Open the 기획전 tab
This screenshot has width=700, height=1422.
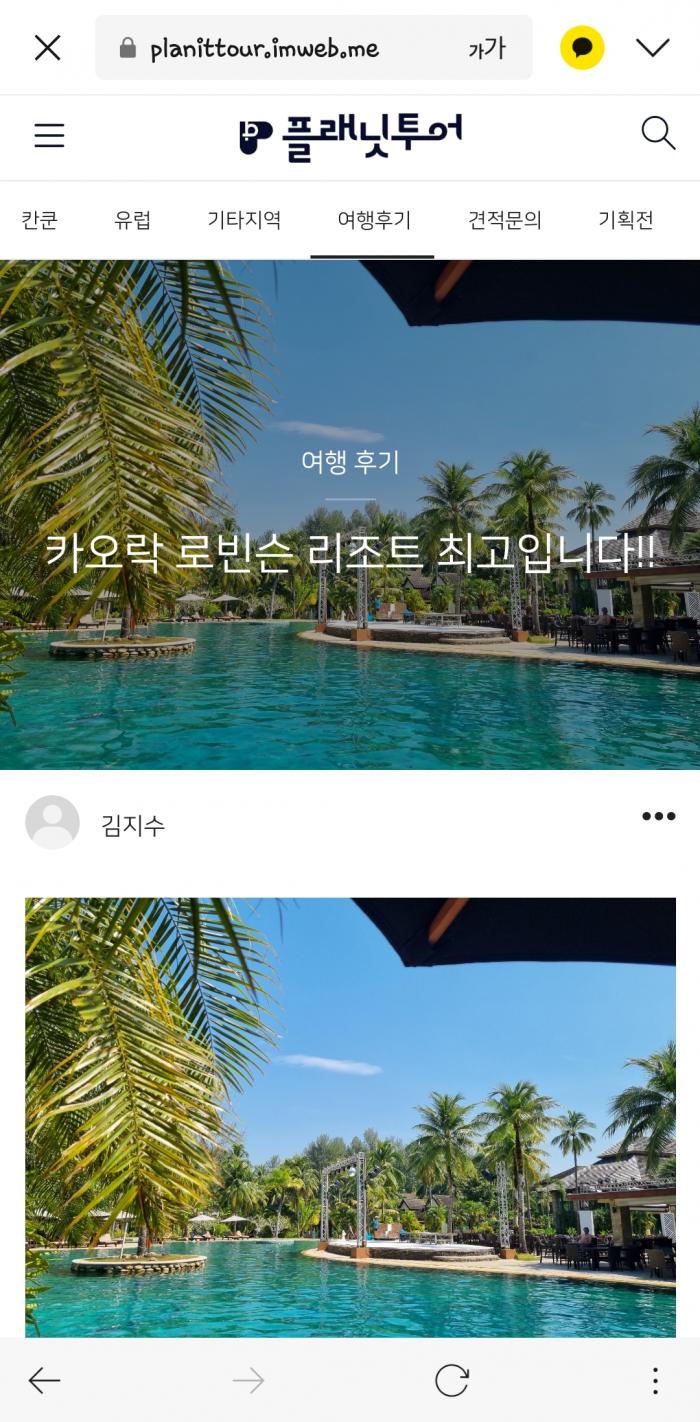(x=625, y=220)
